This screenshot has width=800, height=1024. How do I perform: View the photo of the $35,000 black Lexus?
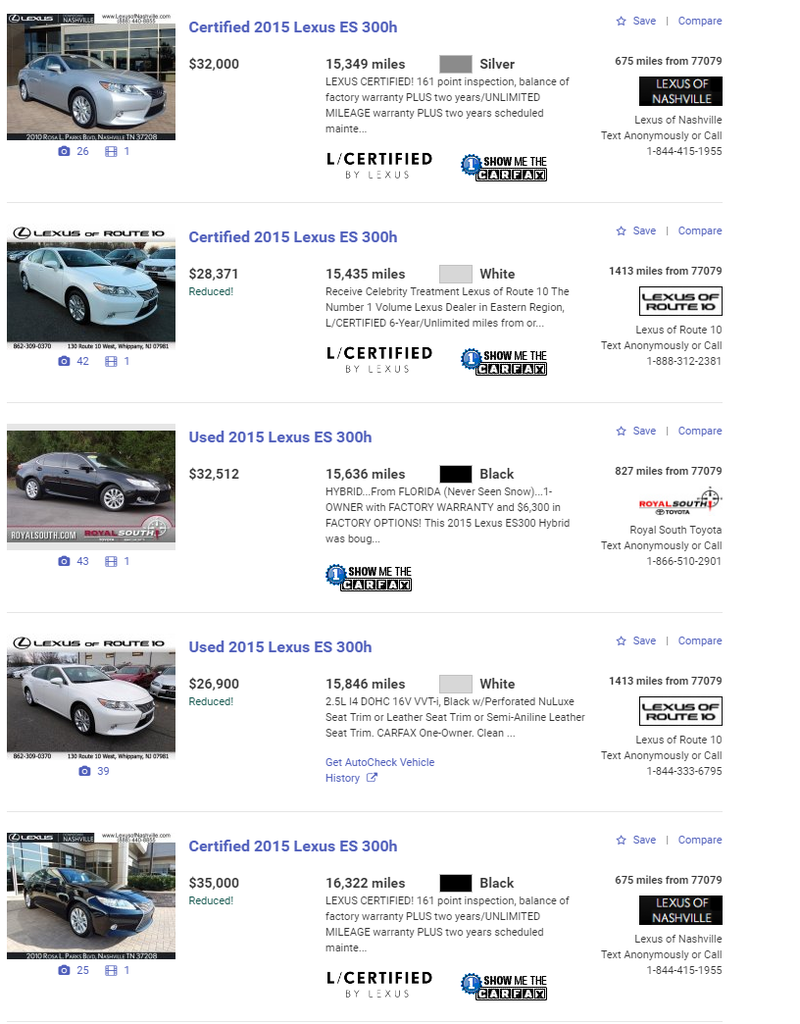coord(91,894)
